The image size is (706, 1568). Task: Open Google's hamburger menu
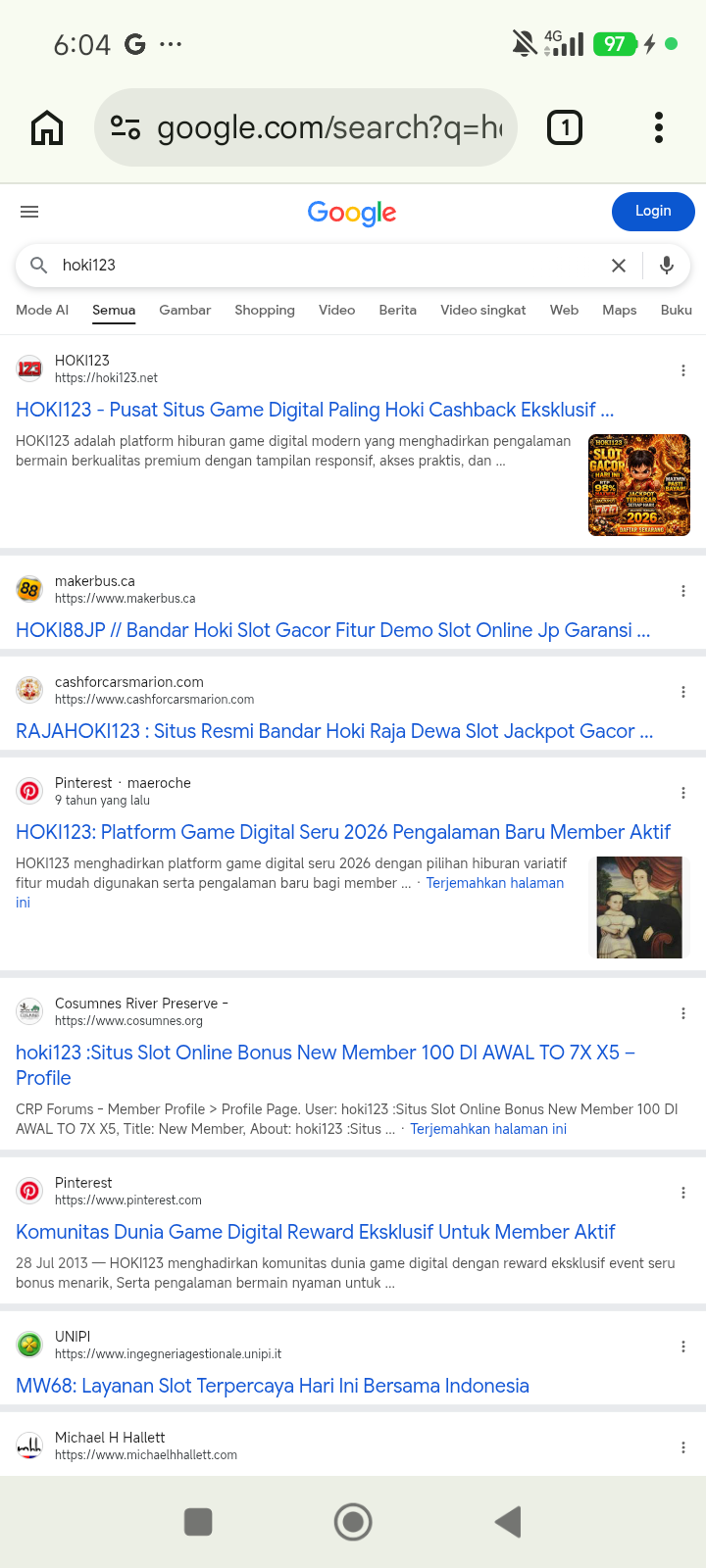[x=29, y=212]
